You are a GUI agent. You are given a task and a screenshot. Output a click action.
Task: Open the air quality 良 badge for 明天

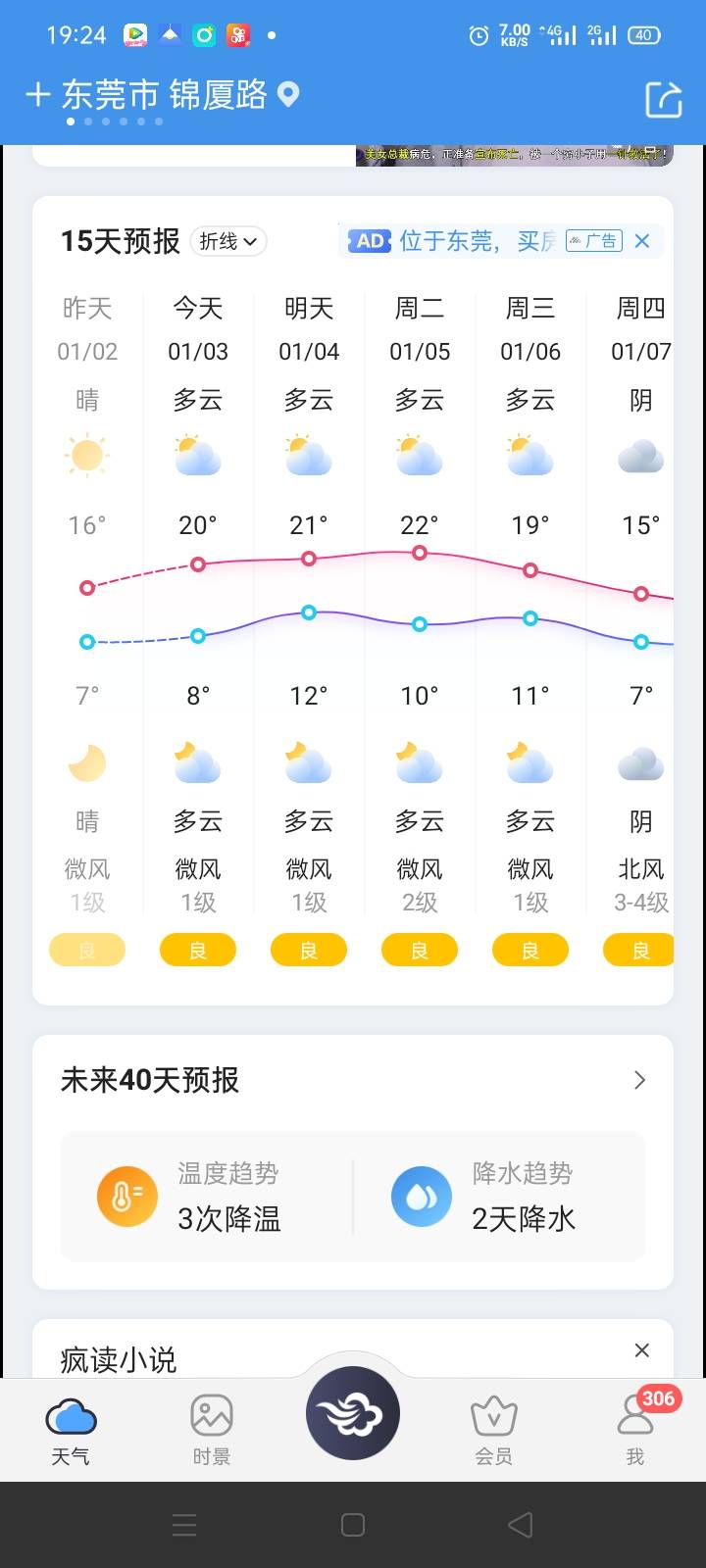(309, 950)
